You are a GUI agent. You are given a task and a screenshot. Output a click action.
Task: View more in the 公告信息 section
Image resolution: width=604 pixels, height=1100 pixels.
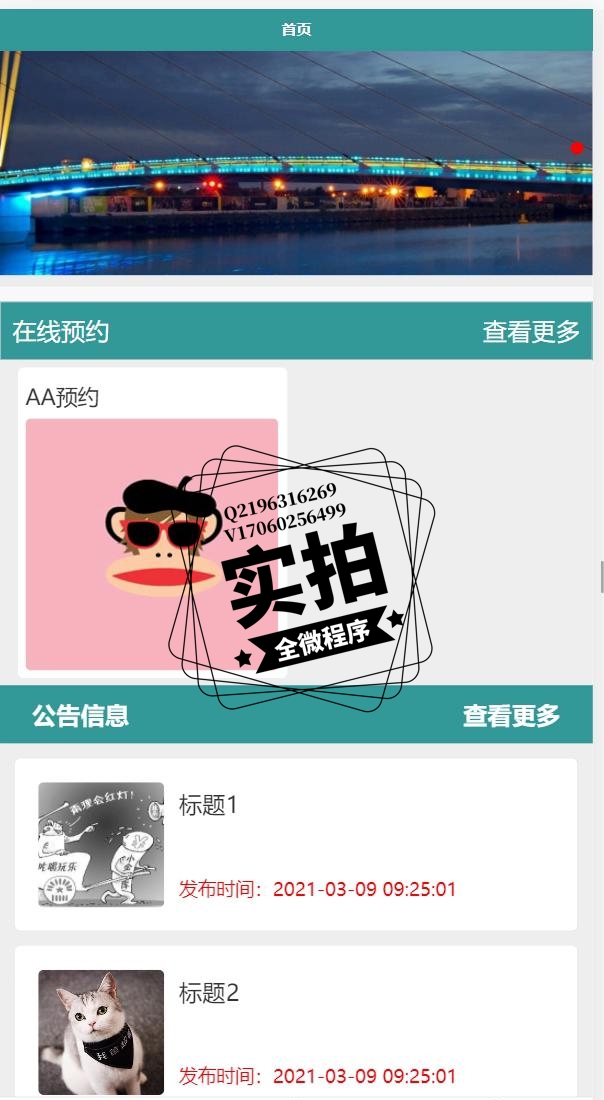click(x=511, y=716)
